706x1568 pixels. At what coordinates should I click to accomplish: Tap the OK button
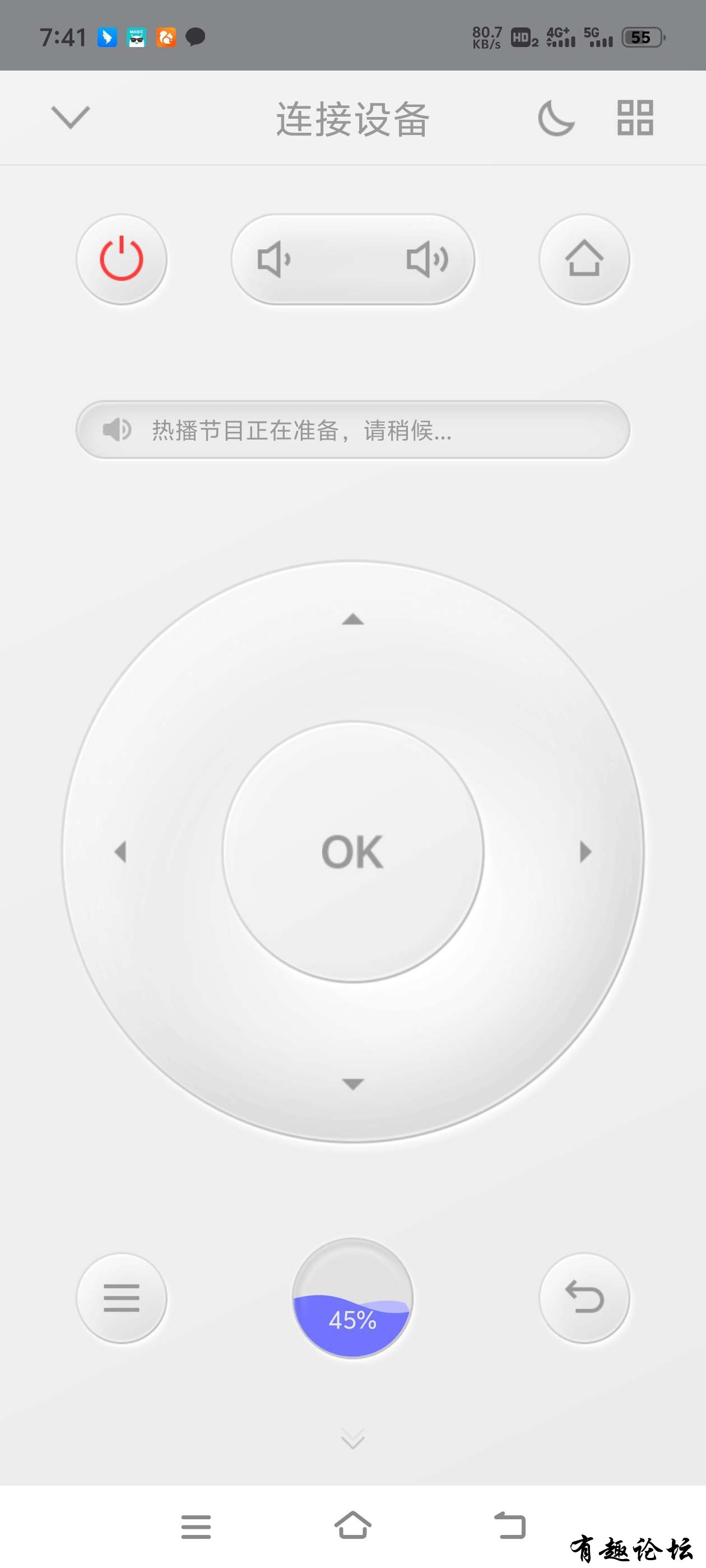tap(352, 852)
